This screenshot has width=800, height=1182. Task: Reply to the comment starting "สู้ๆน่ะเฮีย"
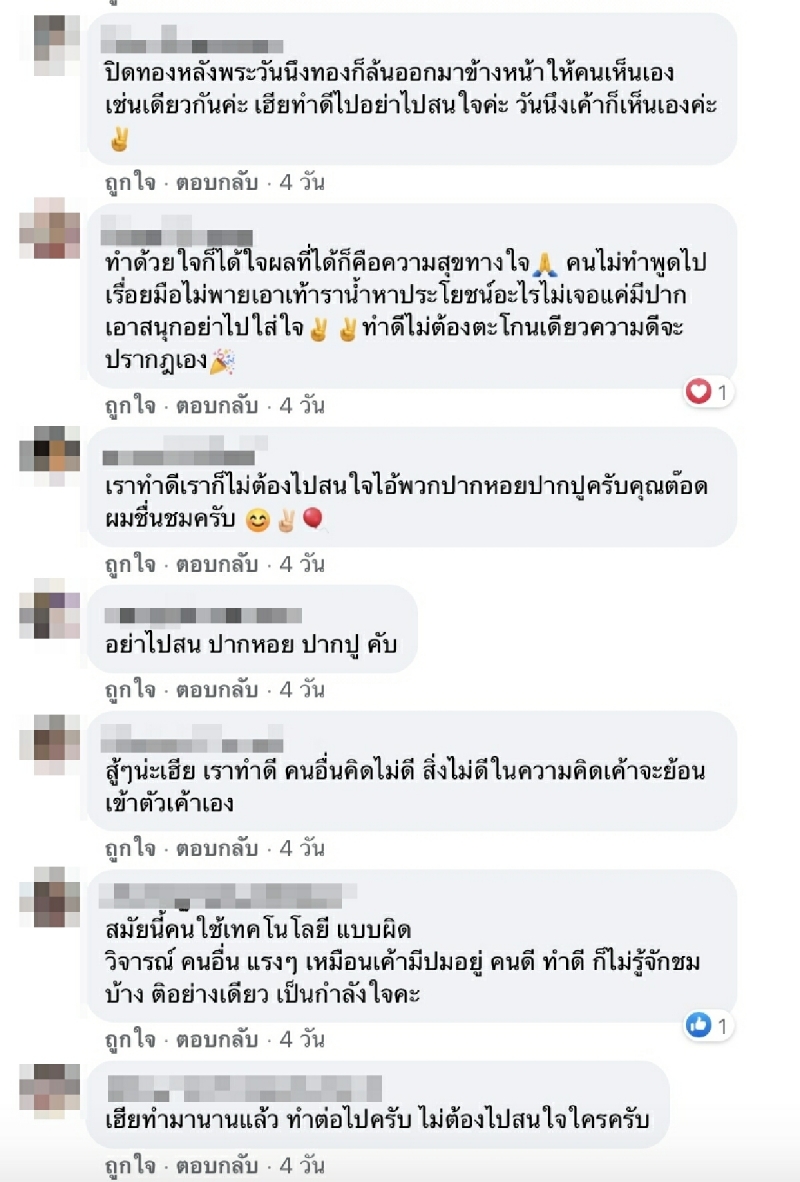[217, 848]
